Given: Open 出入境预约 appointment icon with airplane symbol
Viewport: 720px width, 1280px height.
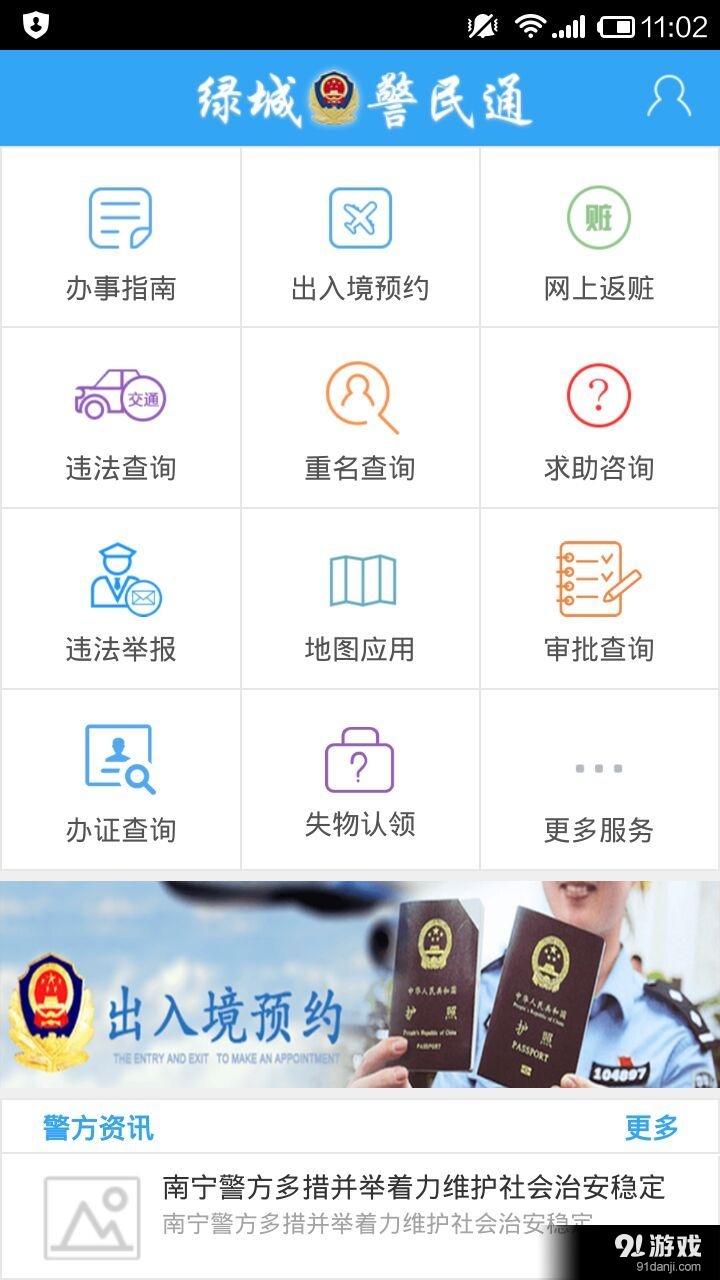Looking at the screenshot, I should point(360,235).
